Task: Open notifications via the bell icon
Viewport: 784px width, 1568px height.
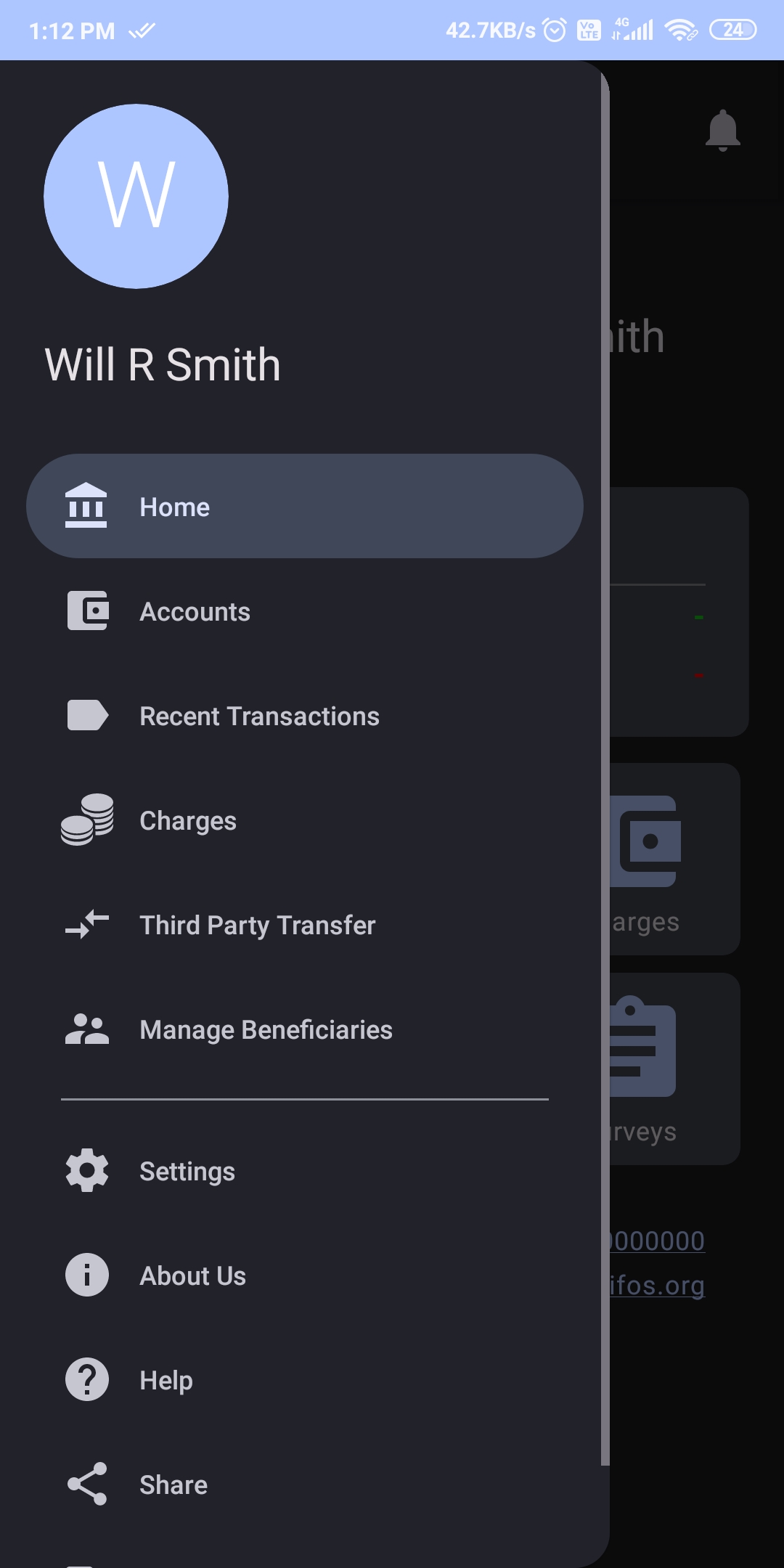Action: tap(721, 129)
